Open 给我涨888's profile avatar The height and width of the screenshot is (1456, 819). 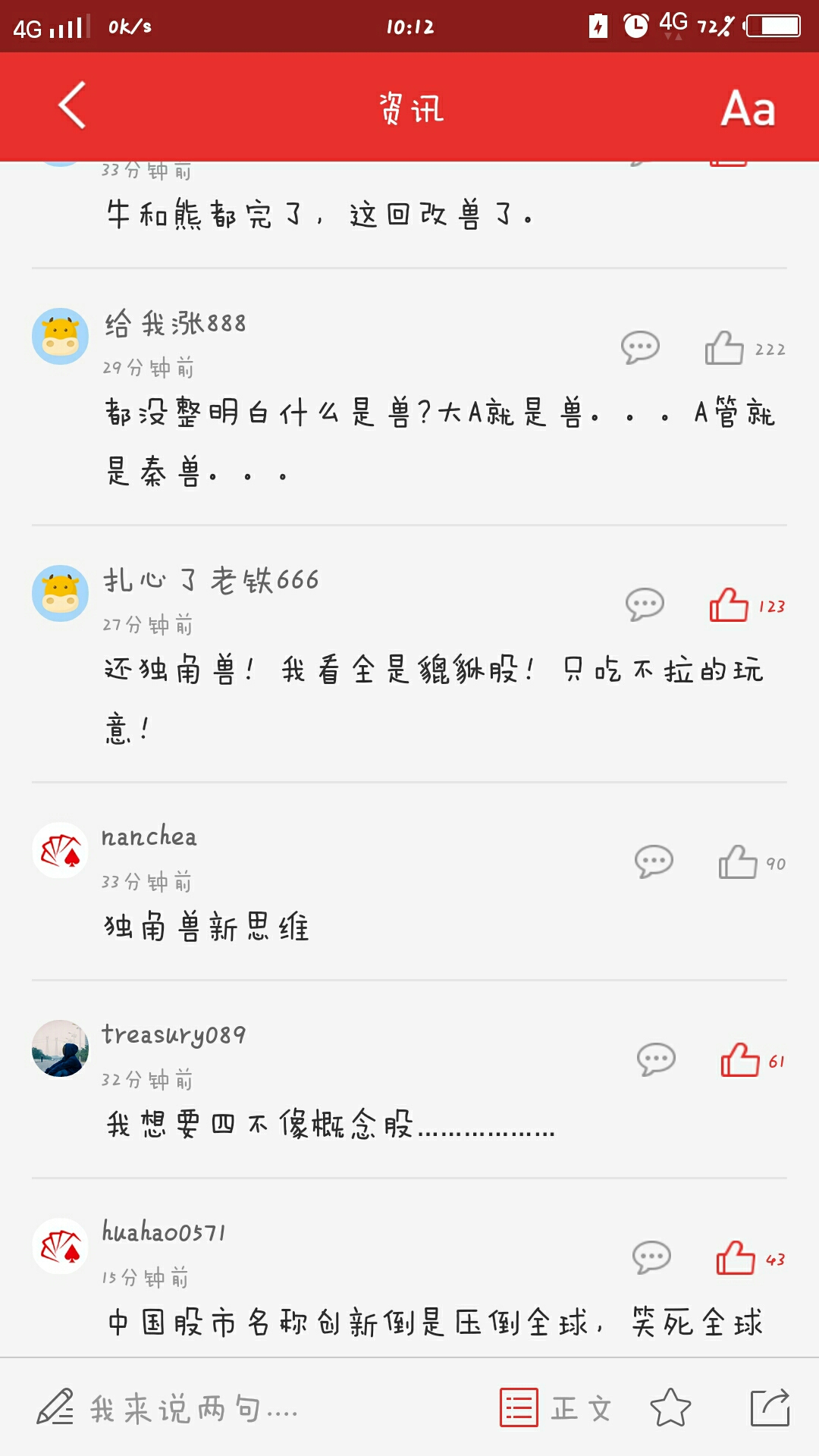point(61,336)
